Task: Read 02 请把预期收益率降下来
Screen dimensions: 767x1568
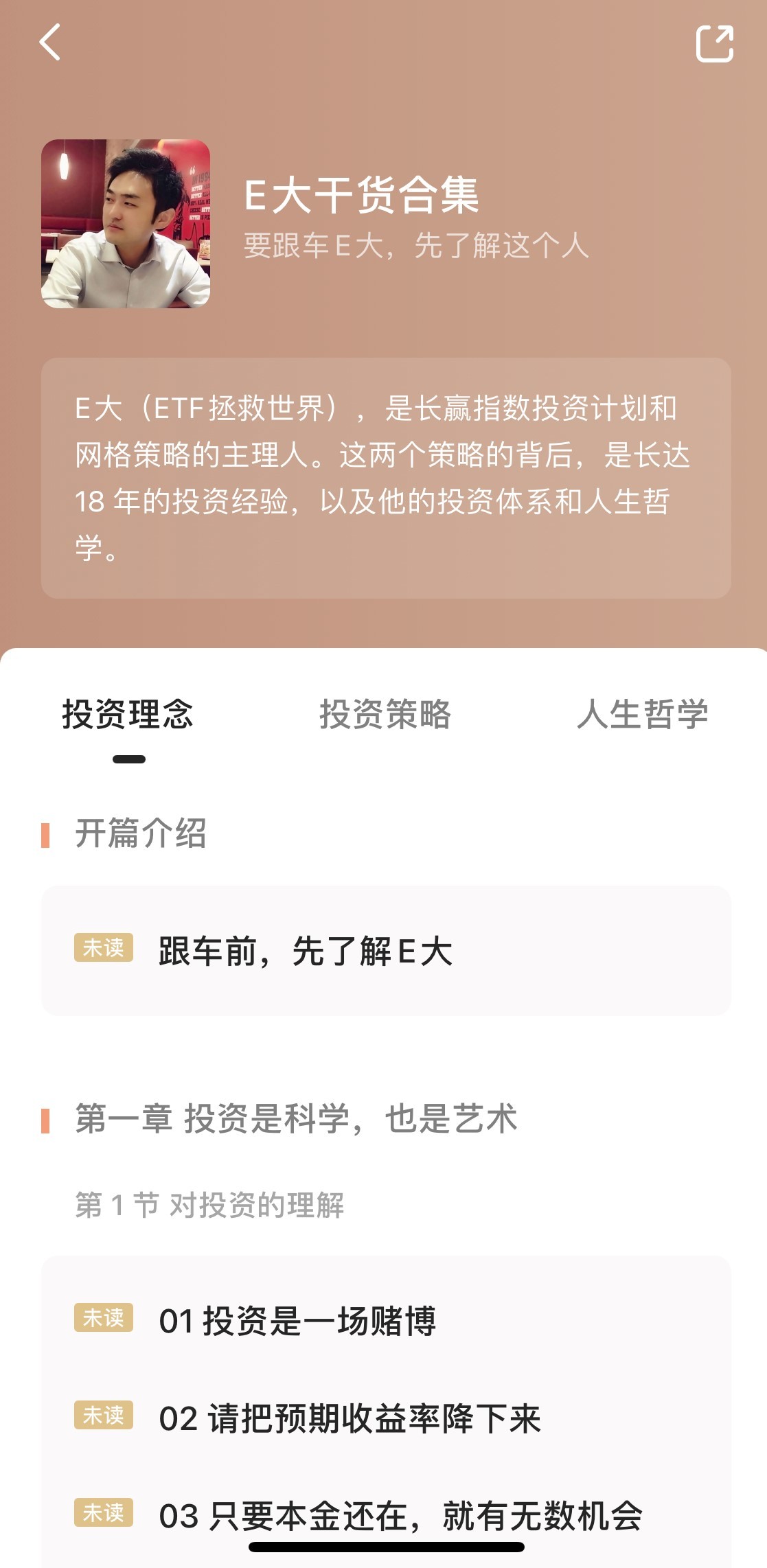Action: [350, 1418]
